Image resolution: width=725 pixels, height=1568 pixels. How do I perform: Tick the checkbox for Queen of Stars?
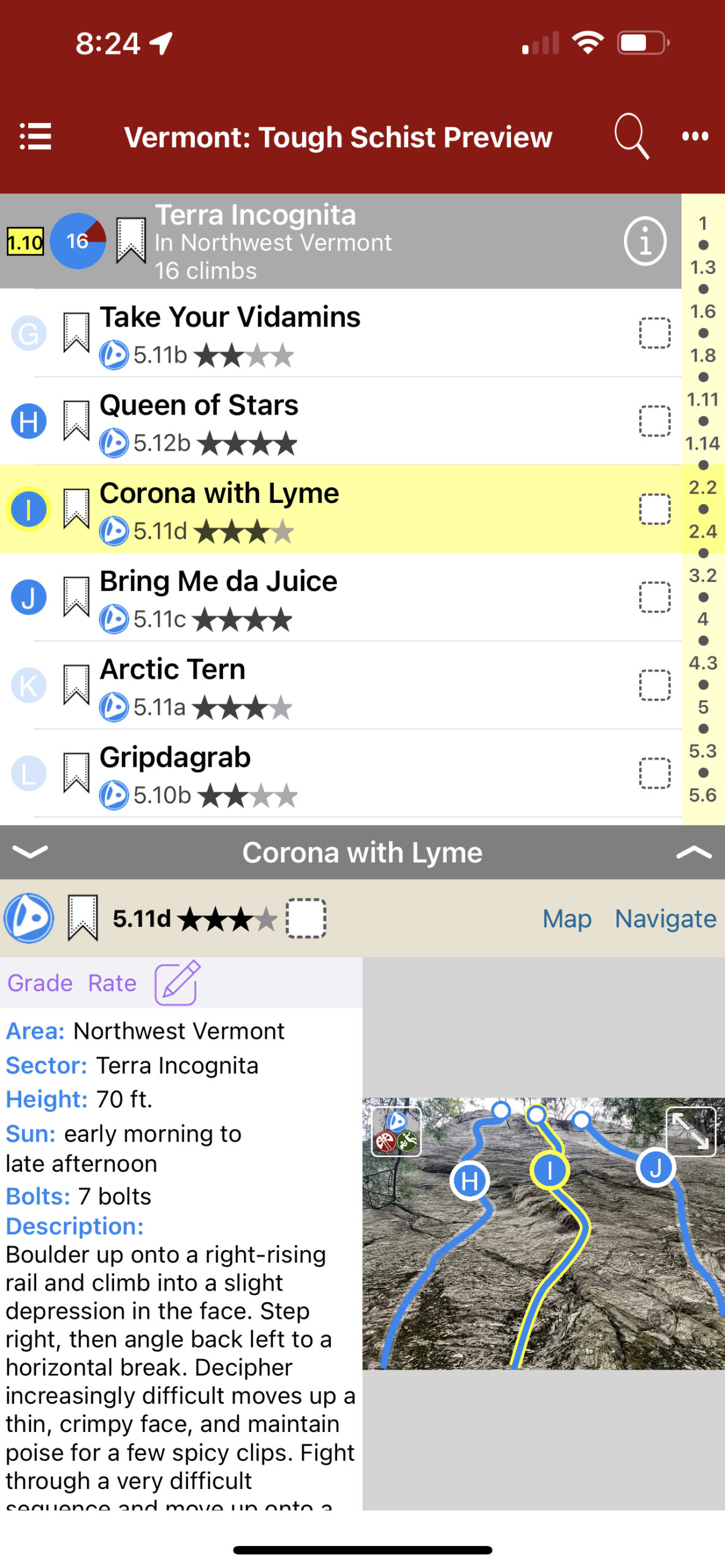pos(655,421)
